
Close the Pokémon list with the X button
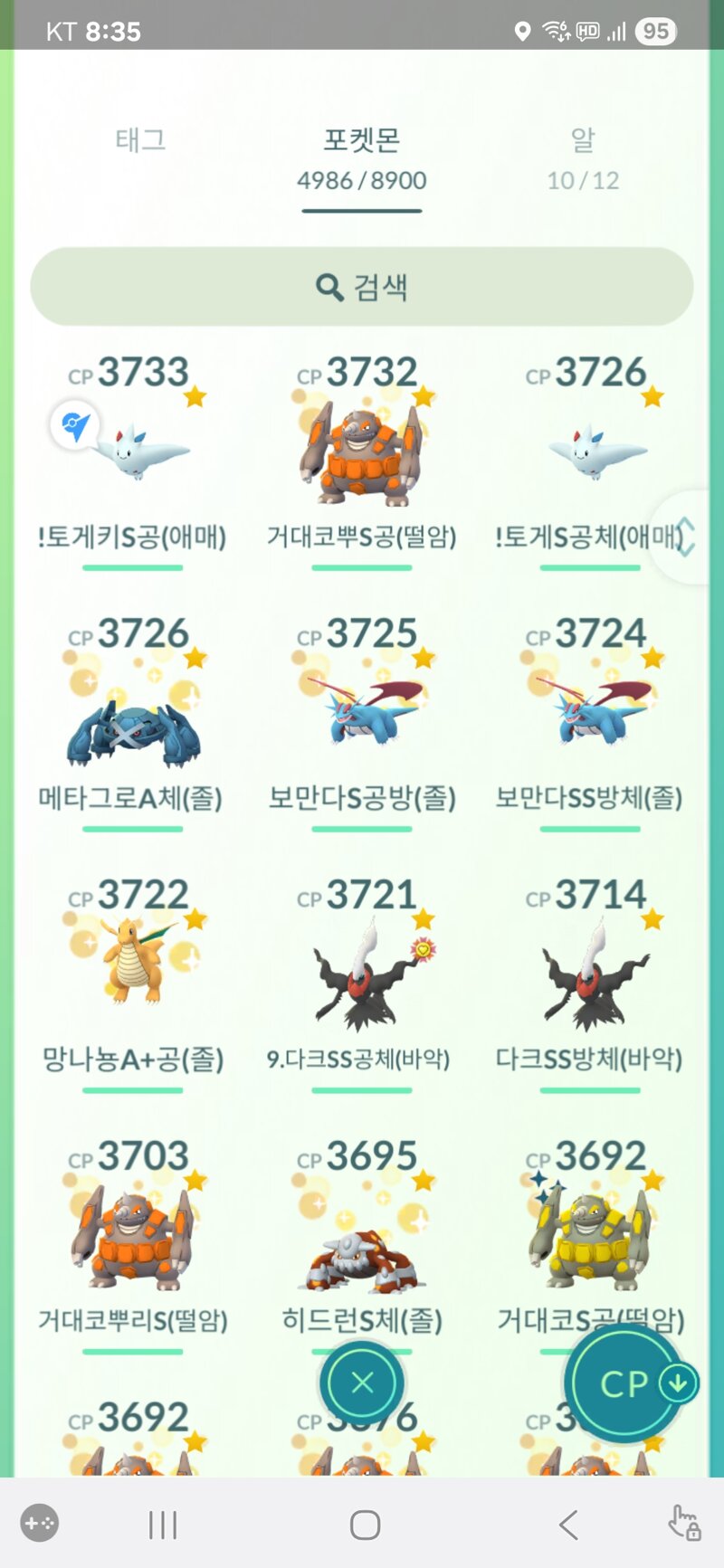point(362,1383)
